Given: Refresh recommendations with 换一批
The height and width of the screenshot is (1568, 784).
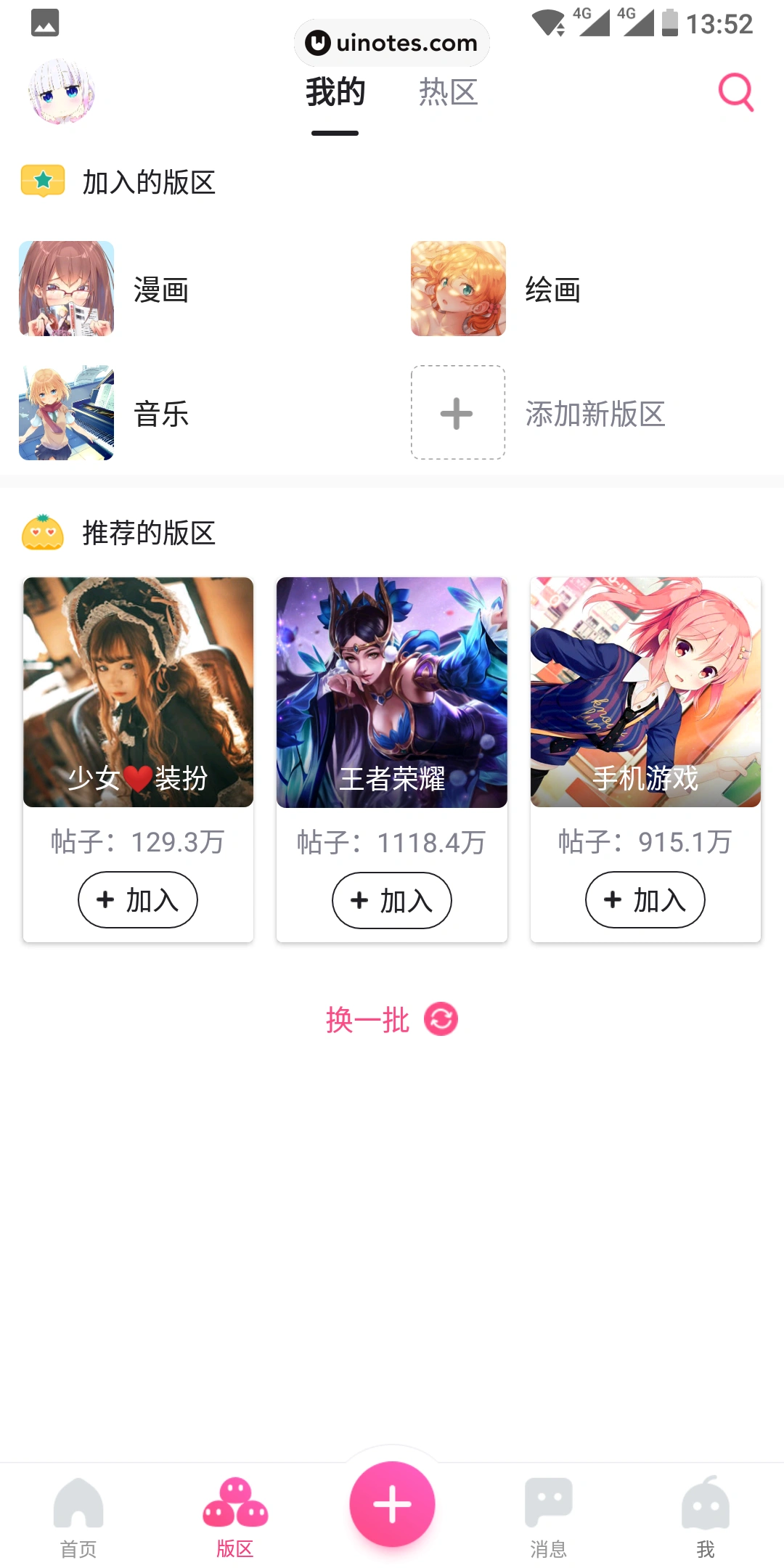Looking at the screenshot, I should 392,1019.
